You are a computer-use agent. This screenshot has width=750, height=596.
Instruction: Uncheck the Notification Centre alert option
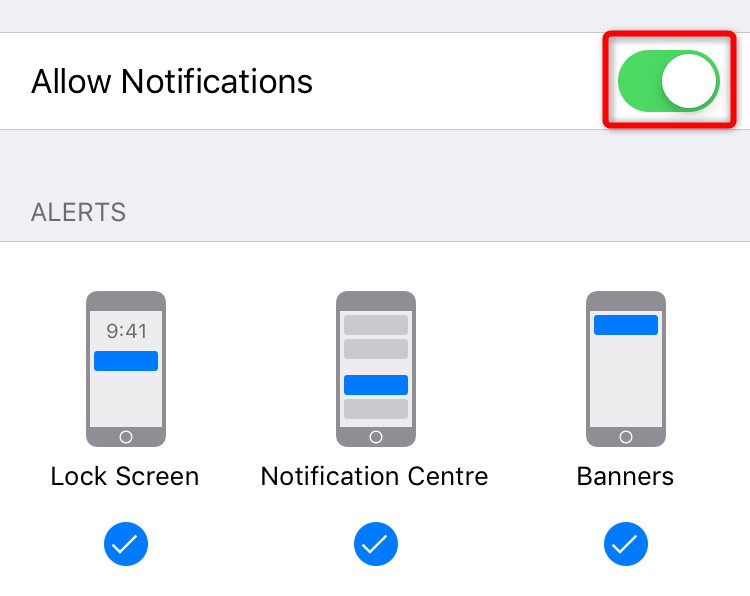coord(375,544)
